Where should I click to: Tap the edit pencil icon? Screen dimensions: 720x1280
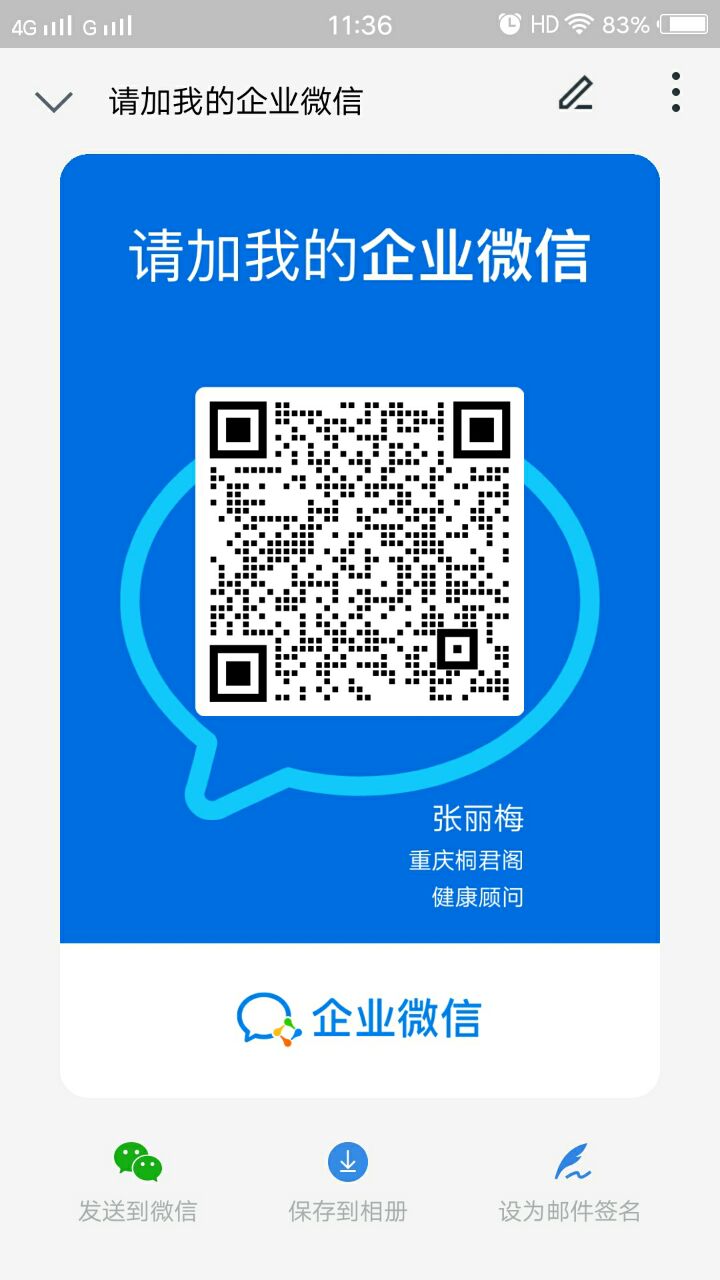[575, 94]
